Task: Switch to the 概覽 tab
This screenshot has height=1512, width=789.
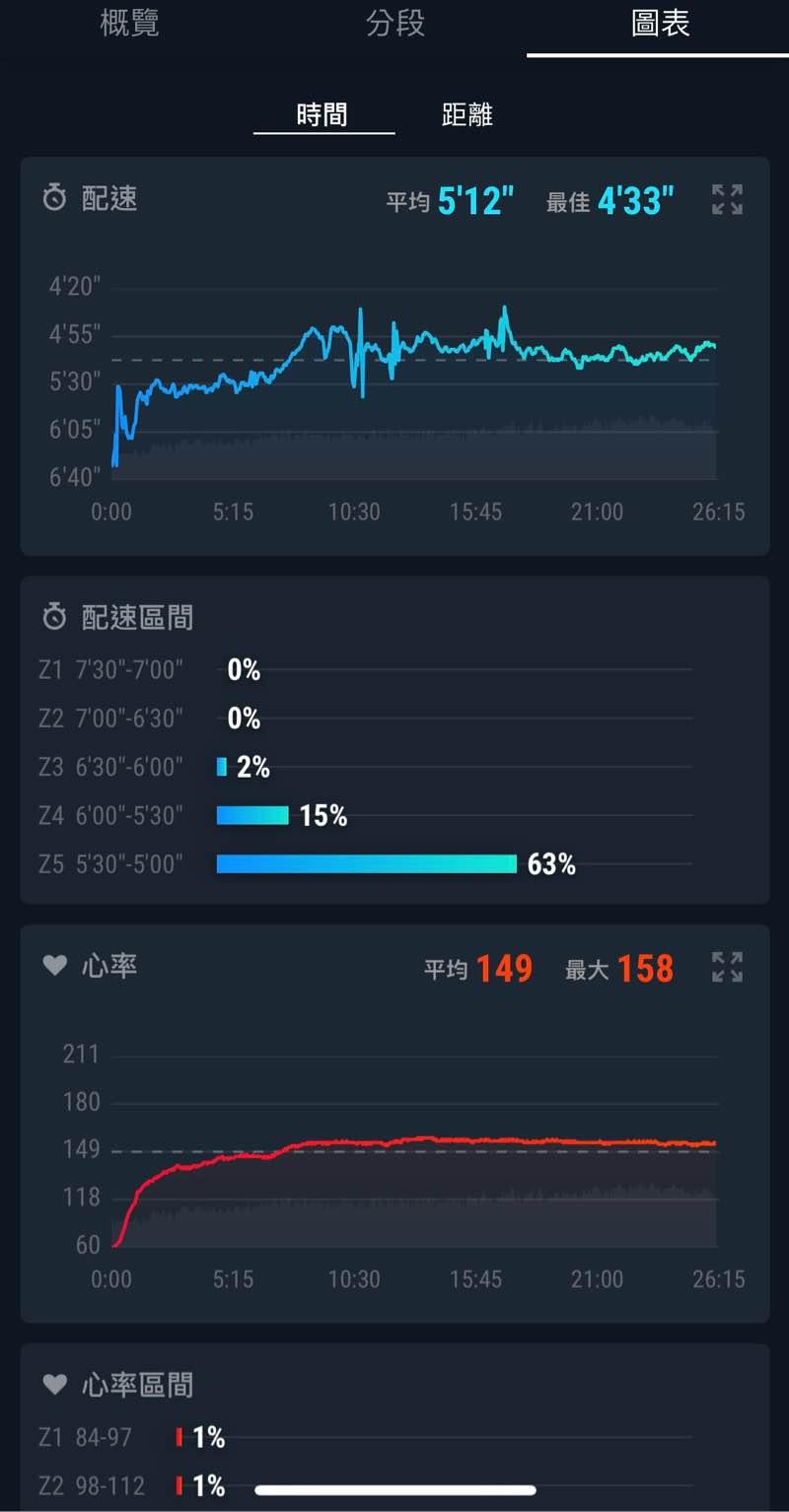Action: point(130,24)
